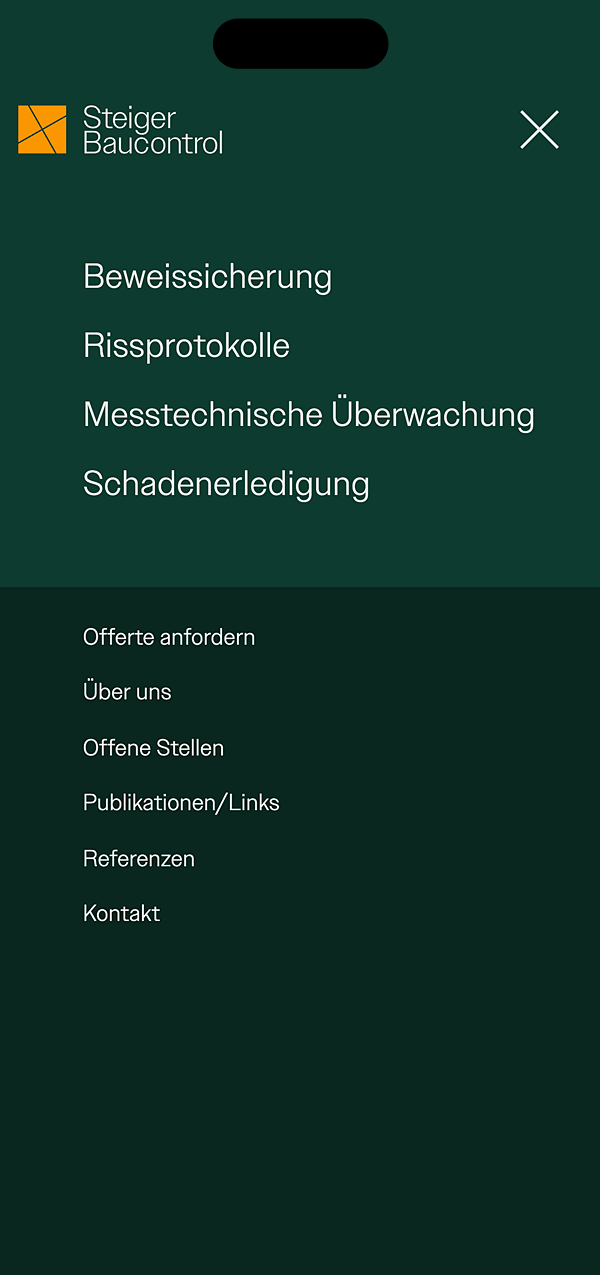View Offene Stellen
The width and height of the screenshot is (600, 1275).
click(153, 748)
